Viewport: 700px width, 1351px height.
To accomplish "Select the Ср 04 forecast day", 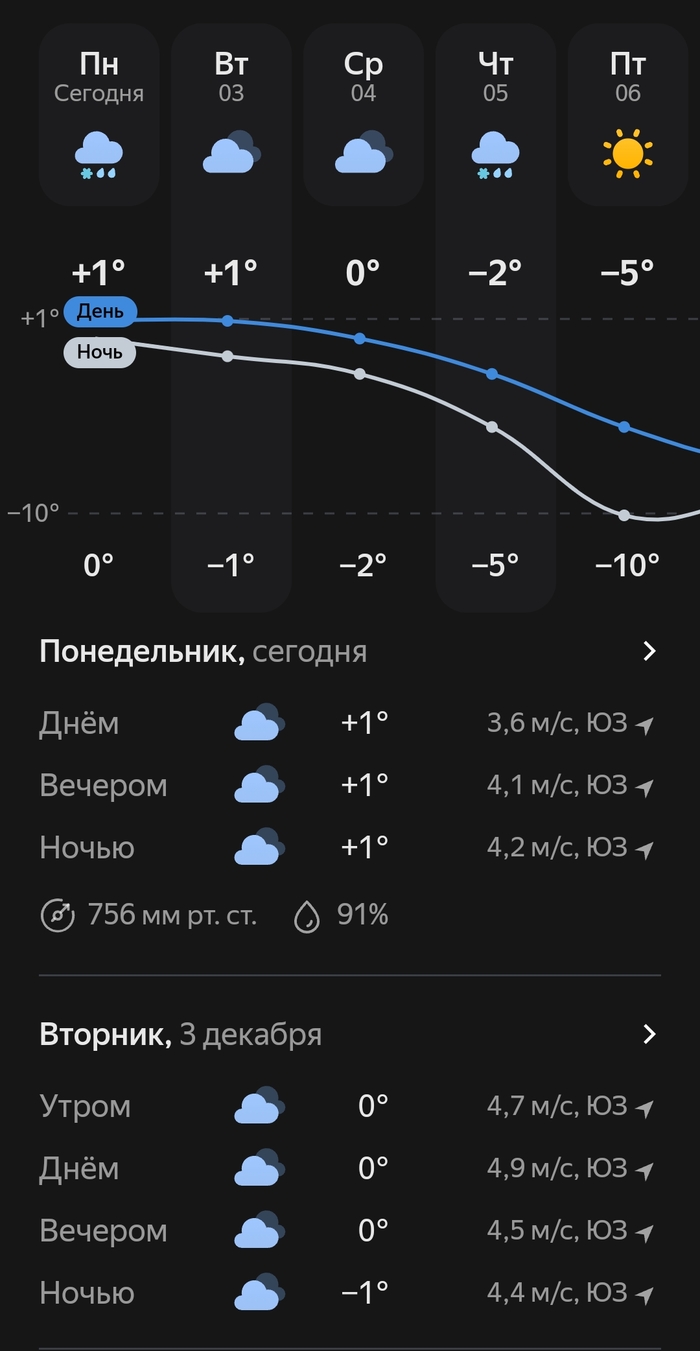I will (363, 115).
